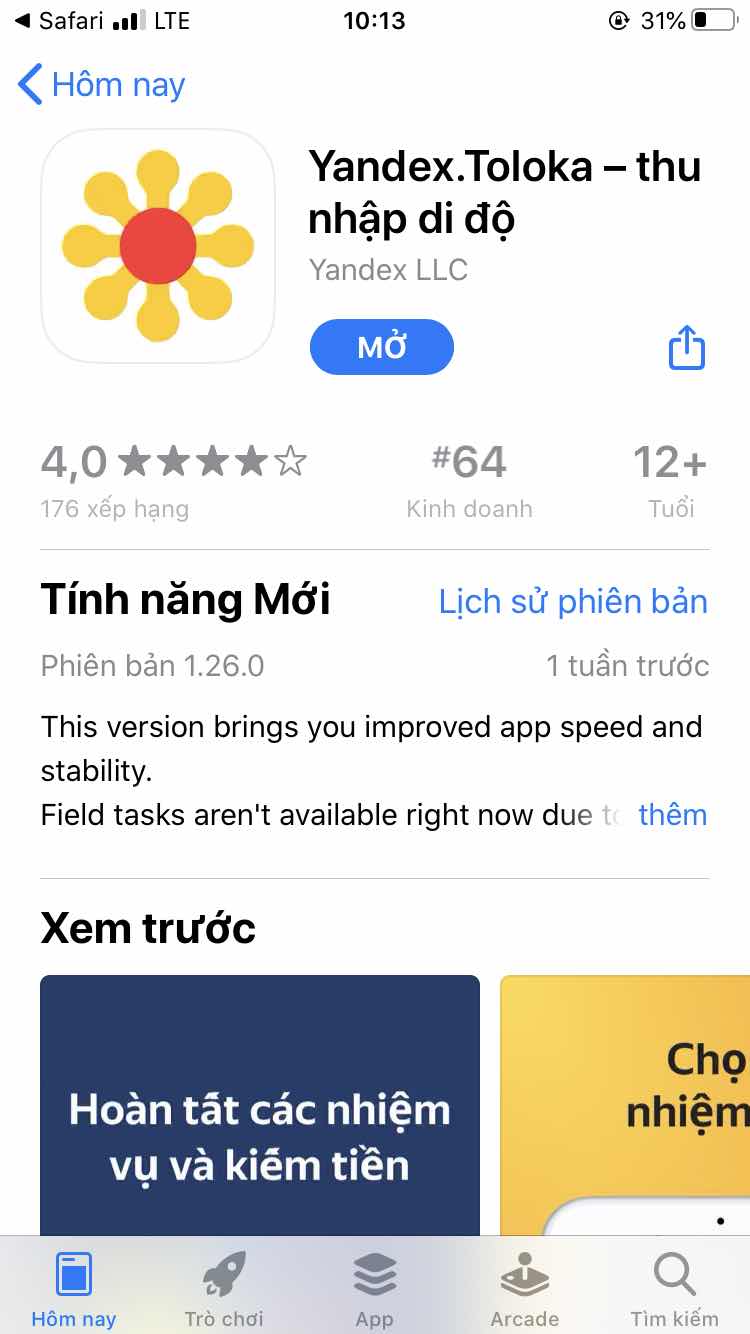Select the Hôm nay tab
This screenshot has width=750, height=1334.
coord(74,1289)
